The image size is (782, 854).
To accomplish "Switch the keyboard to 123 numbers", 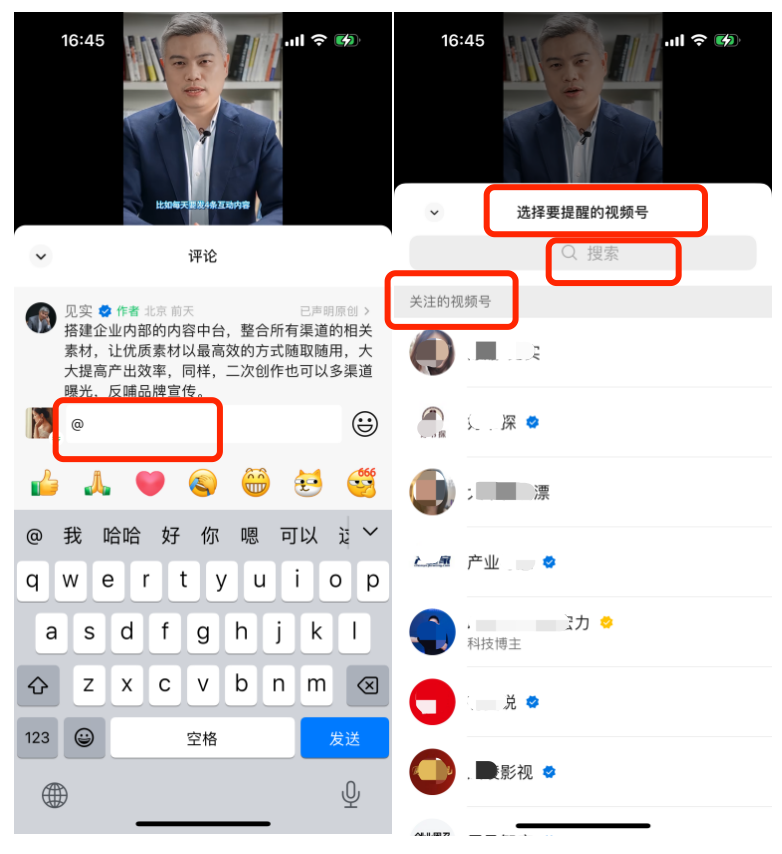I will coord(38,738).
